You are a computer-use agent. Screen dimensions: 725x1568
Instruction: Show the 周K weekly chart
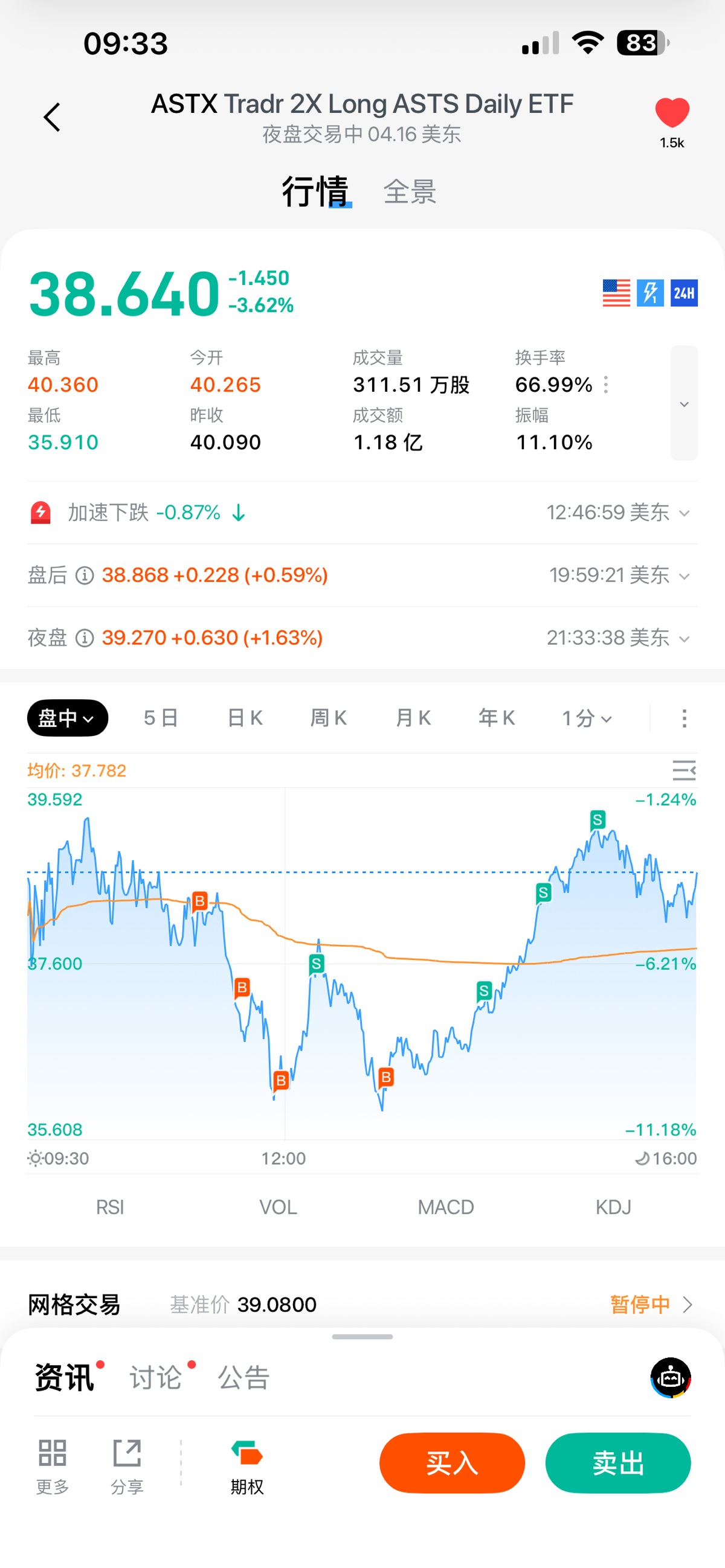pos(329,718)
